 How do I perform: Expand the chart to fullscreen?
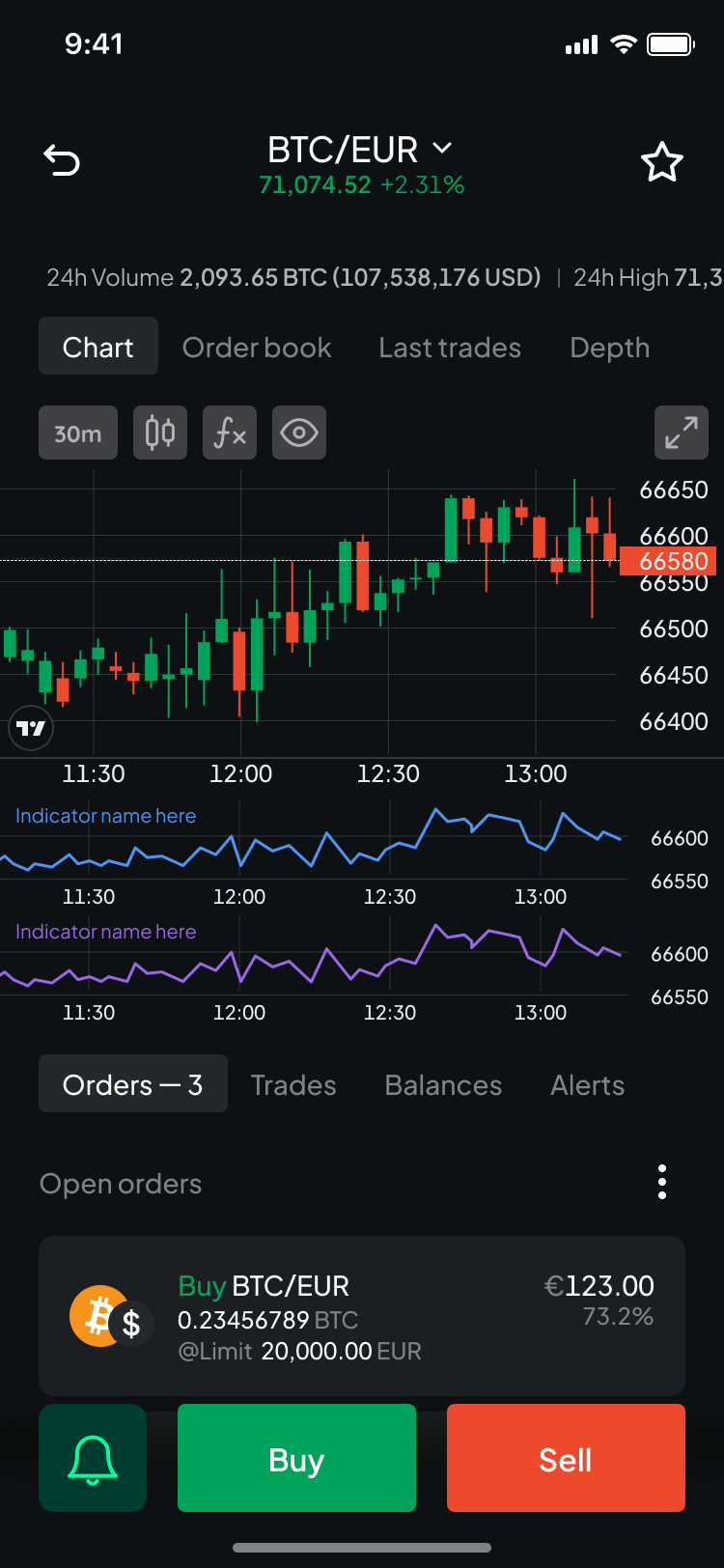coord(681,433)
